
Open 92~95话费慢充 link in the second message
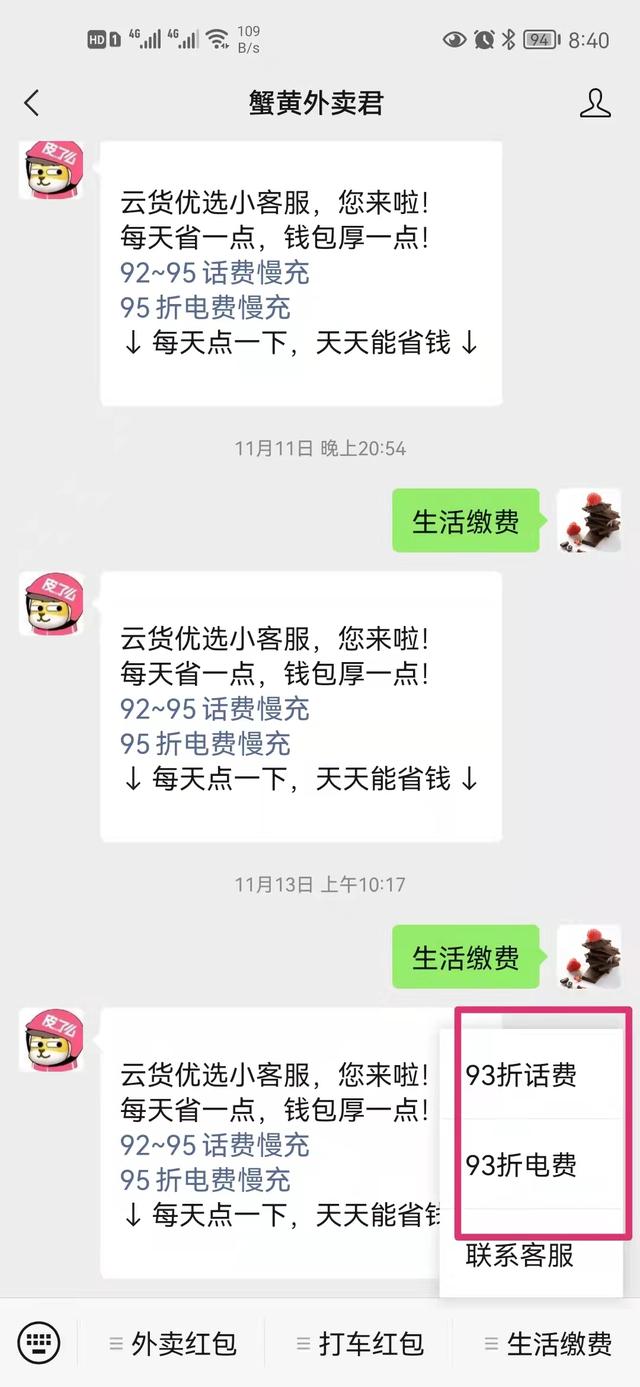[x=215, y=709]
